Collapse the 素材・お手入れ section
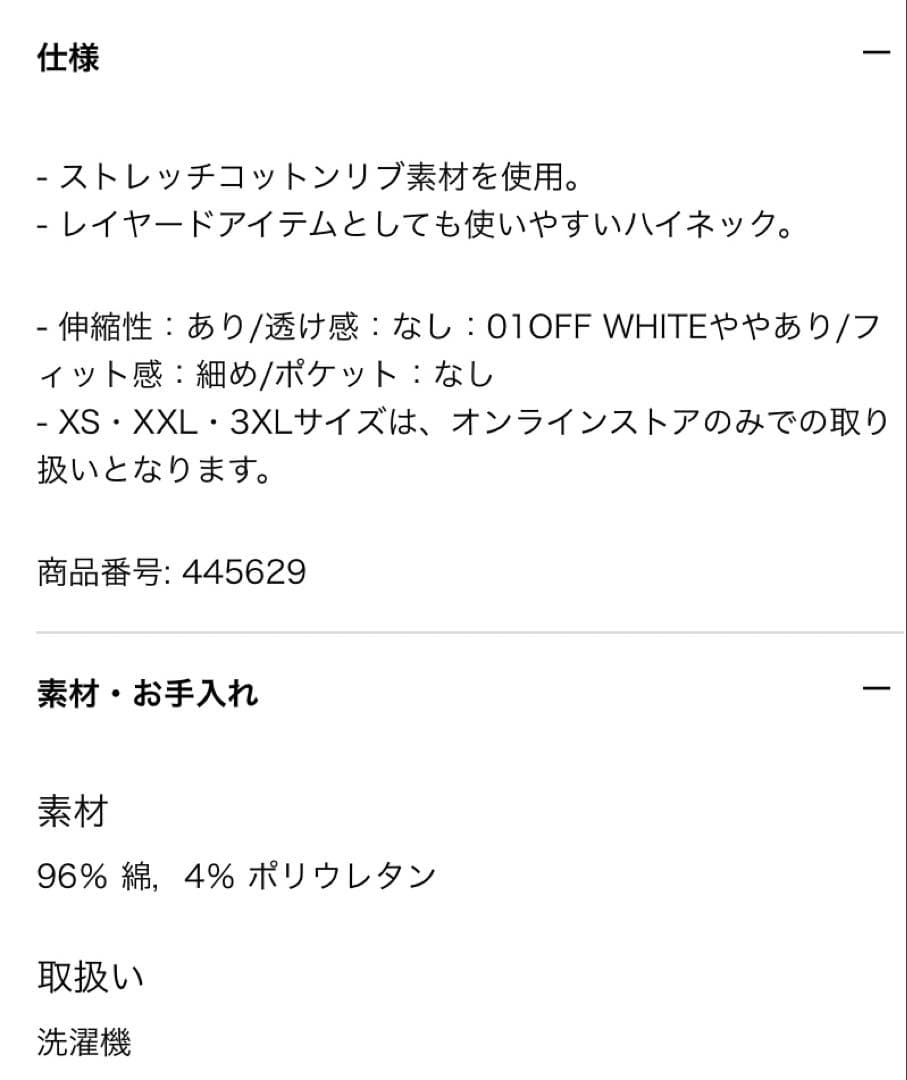 point(875,688)
